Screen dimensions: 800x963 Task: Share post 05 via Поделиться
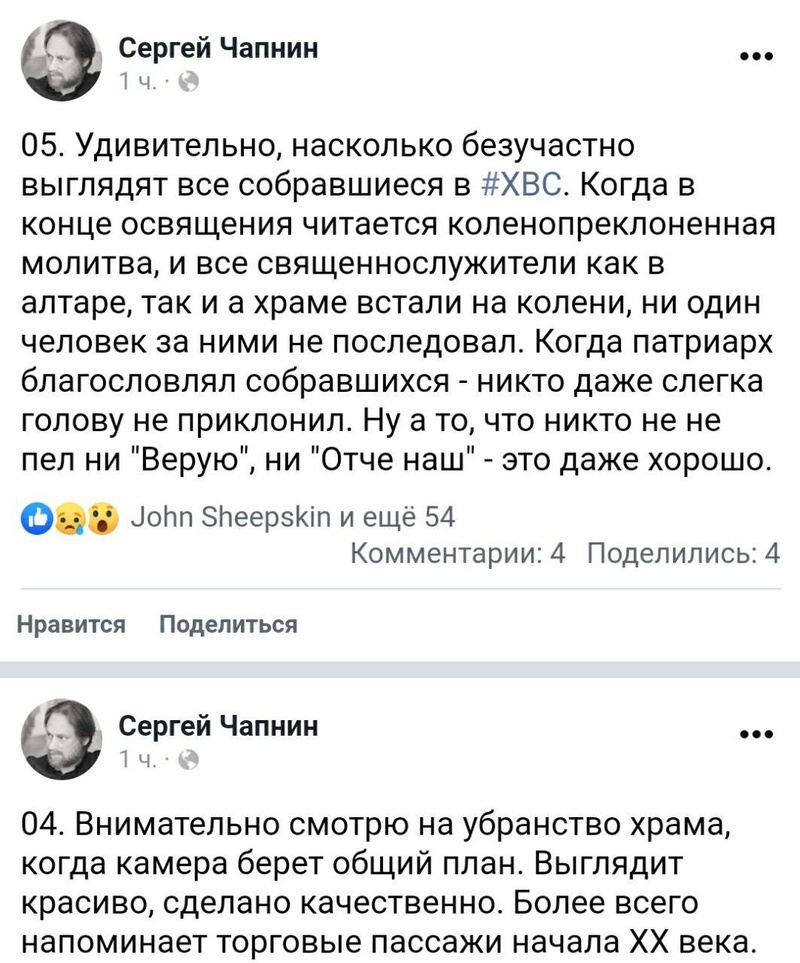pos(229,625)
